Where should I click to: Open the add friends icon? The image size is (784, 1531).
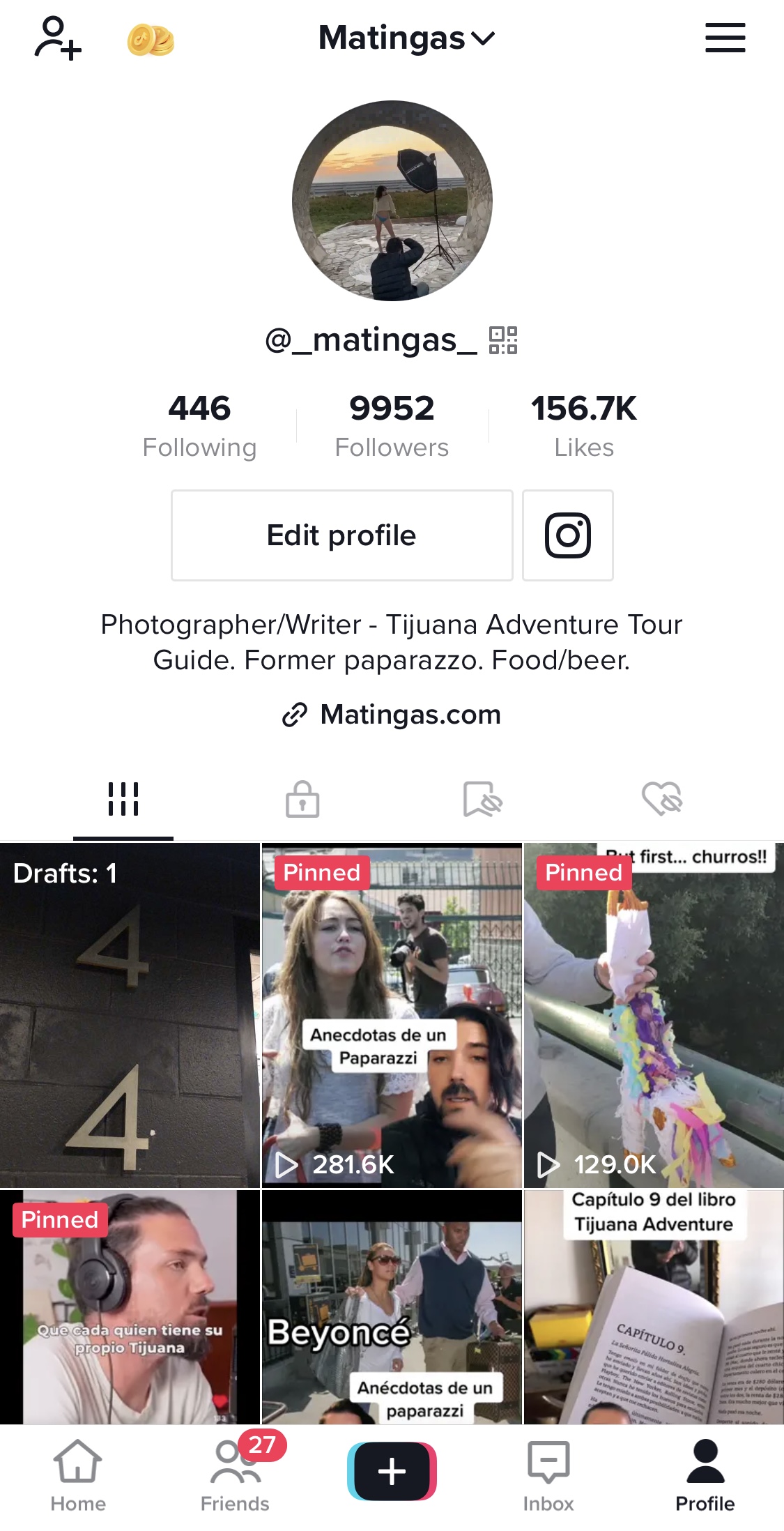pos(58,38)
